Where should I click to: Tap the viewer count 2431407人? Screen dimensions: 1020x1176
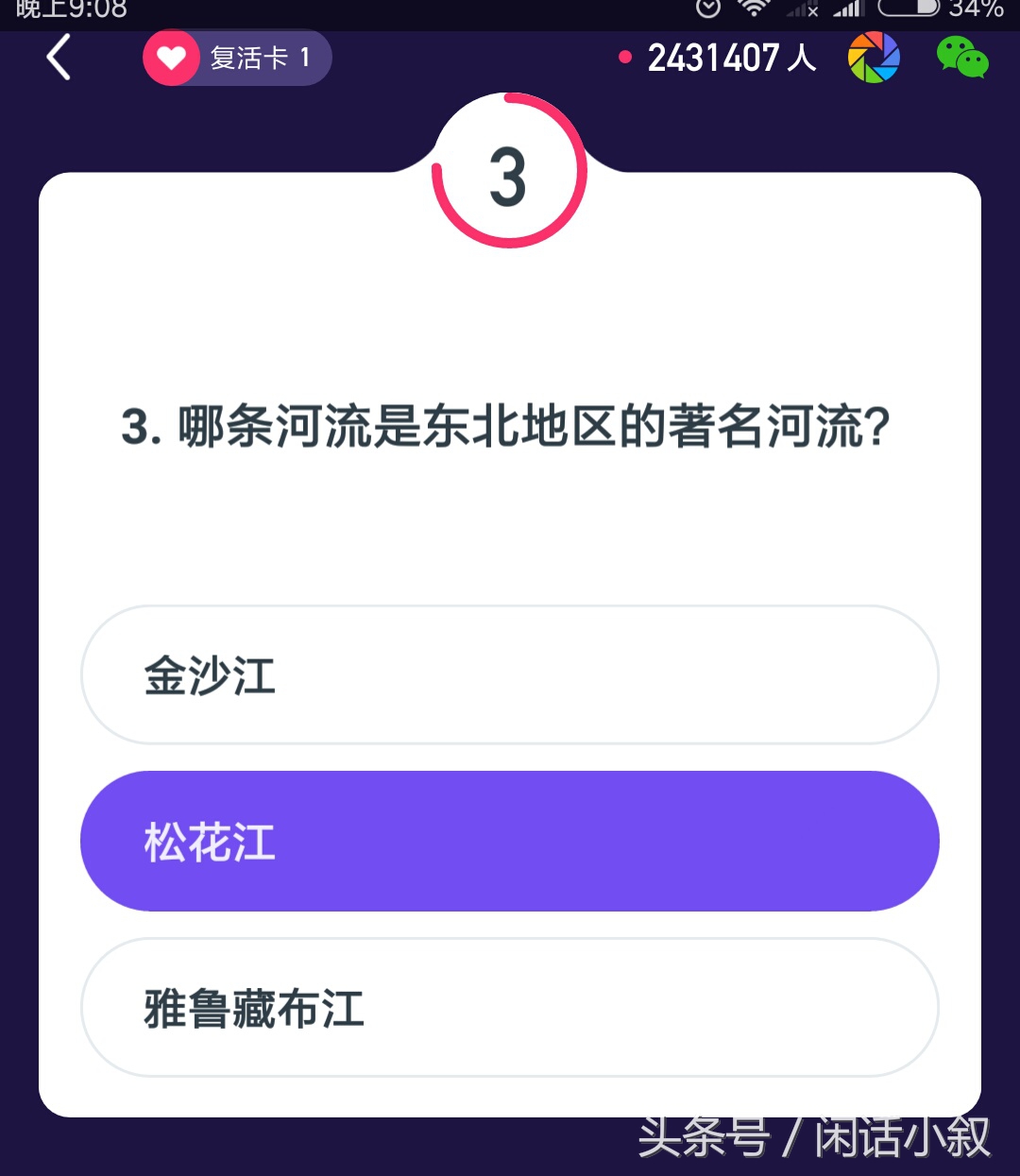(732, 58)
